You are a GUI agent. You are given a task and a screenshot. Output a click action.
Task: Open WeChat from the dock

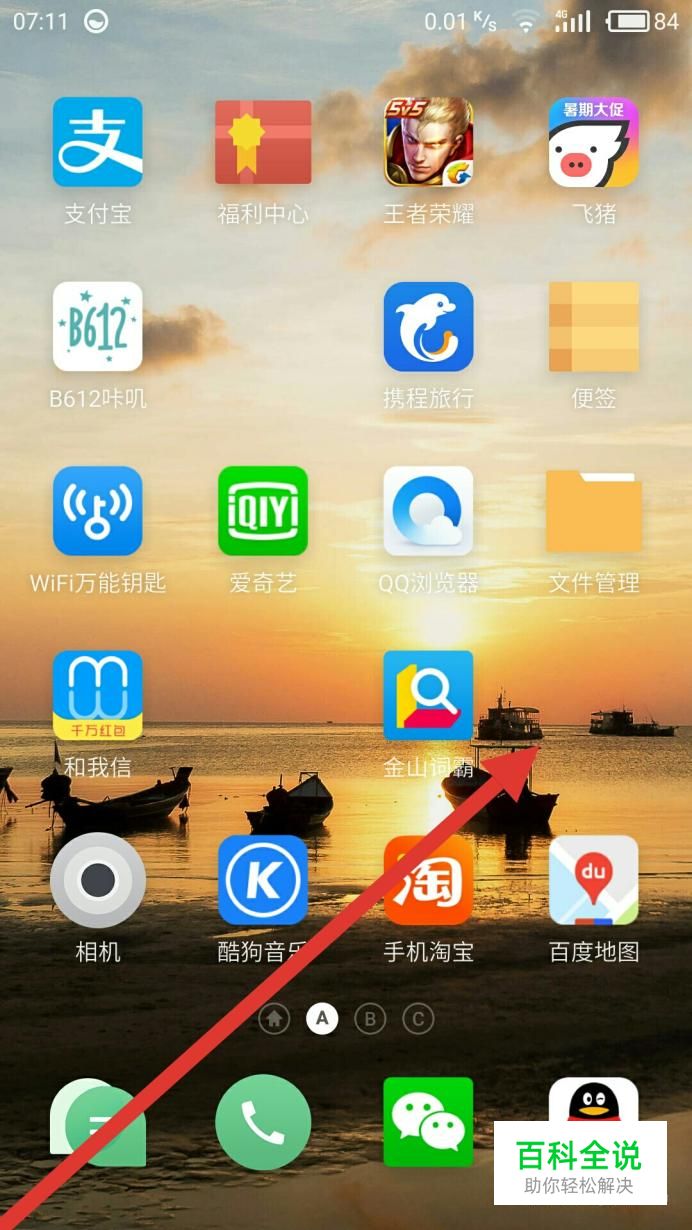(x=428, y=1122)
